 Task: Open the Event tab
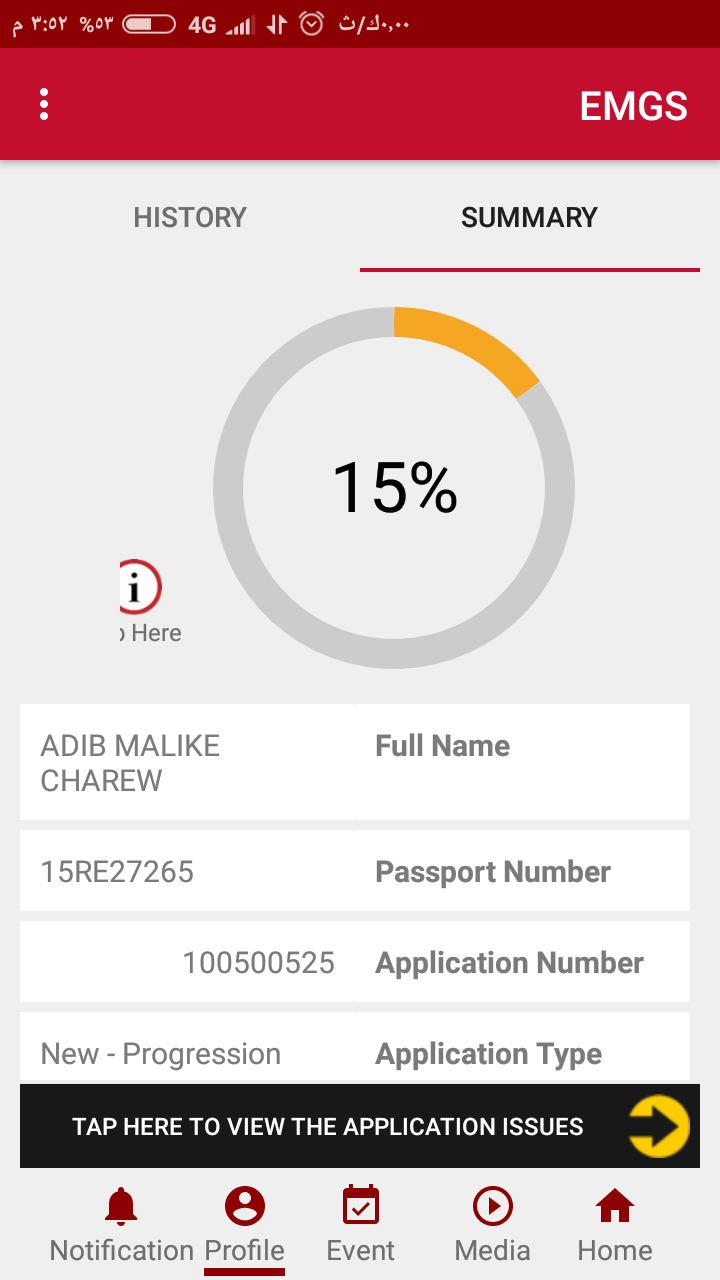coord(360,1226)
